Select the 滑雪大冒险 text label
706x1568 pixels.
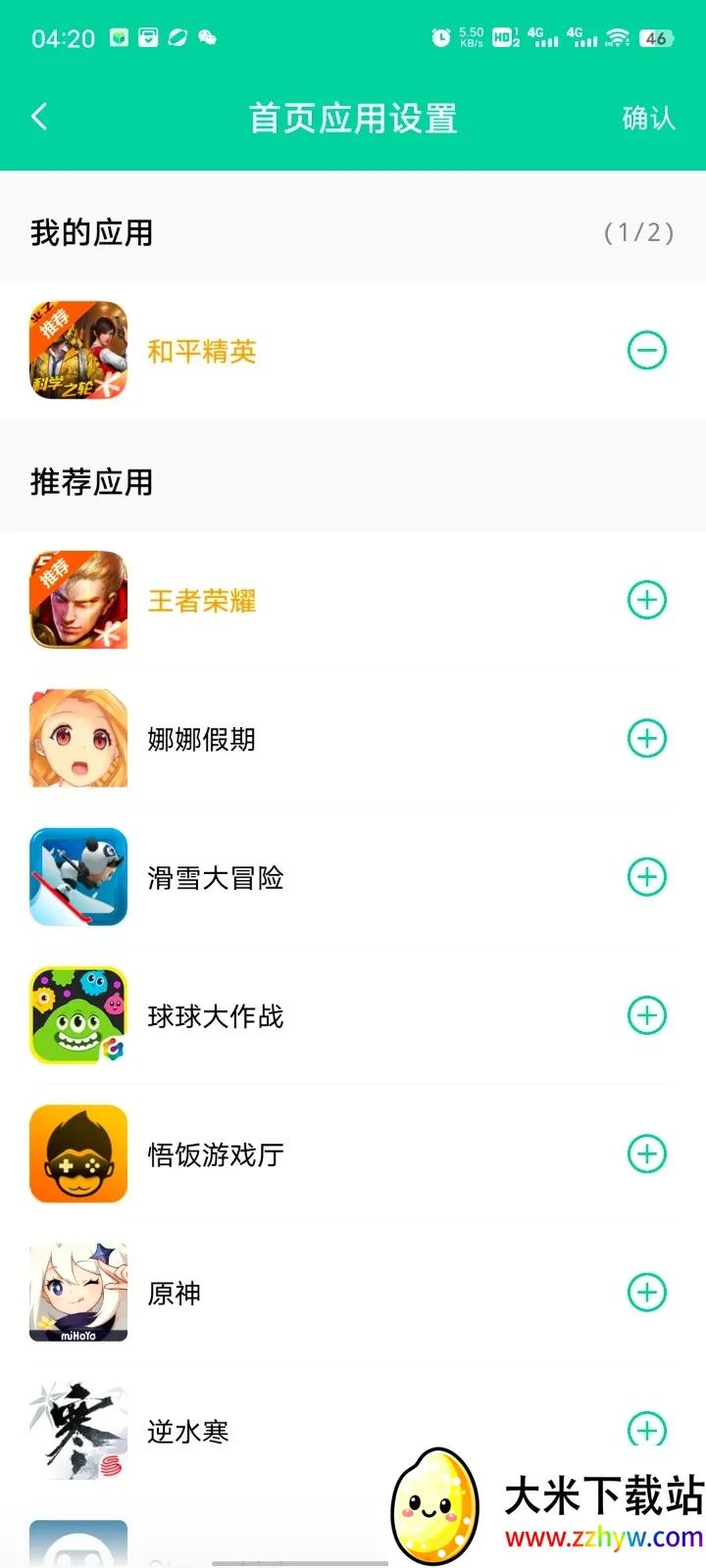pyautogui.click(x=216, y=878)
